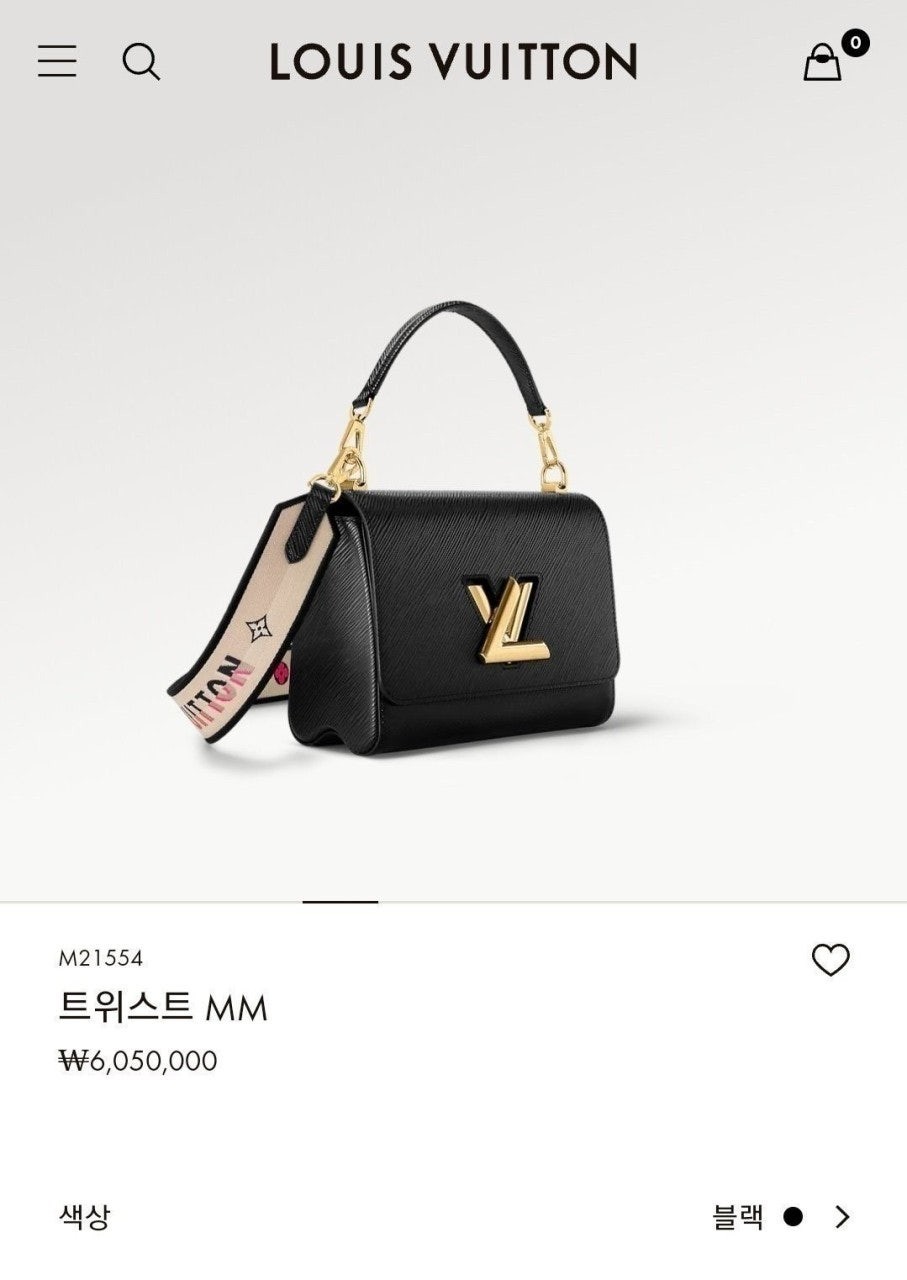The image size is (907, 1280).
Task: Open the hamburger menu
Action: click(x=57, y=62)
